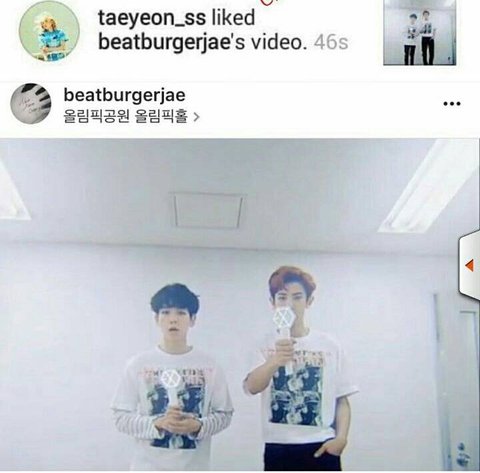The image size is (480, 473).
Task: Open taeyeon_ss profile picture
Action: 49,32
